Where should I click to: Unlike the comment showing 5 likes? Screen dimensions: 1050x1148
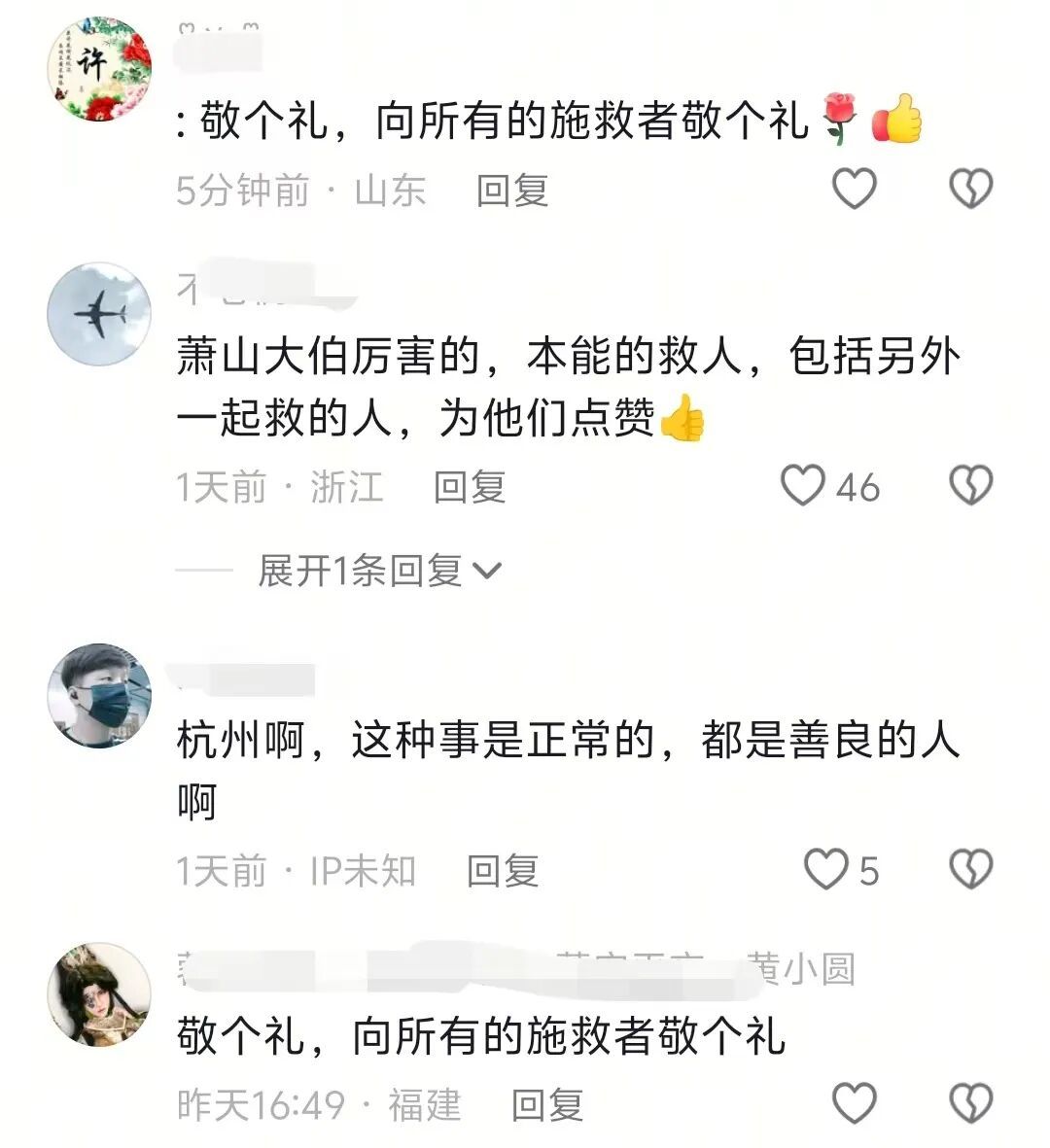coord(825,868)
